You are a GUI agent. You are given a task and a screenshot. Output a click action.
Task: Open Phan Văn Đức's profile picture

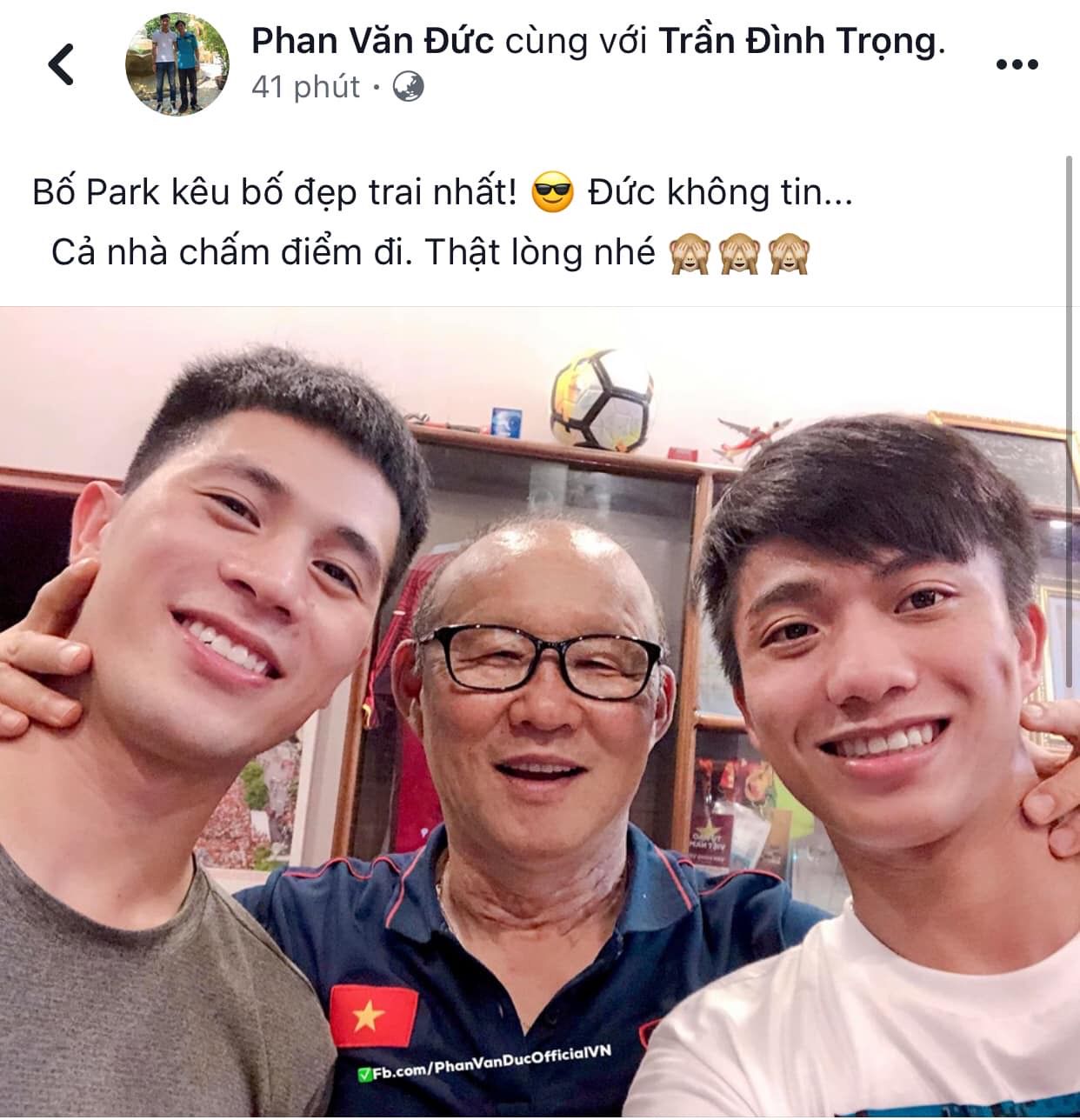pos(177,64)
